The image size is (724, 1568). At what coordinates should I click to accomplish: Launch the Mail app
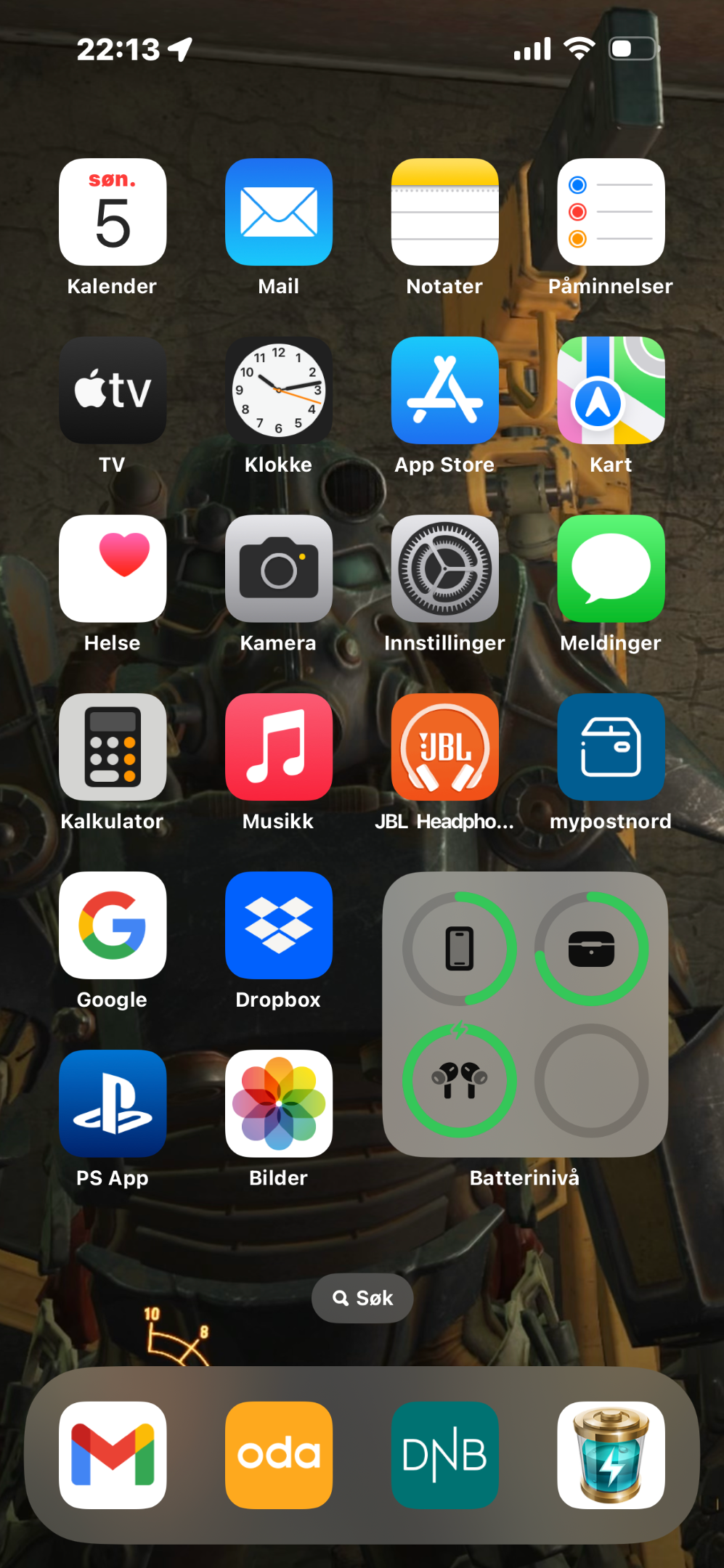tap(279, 212)
